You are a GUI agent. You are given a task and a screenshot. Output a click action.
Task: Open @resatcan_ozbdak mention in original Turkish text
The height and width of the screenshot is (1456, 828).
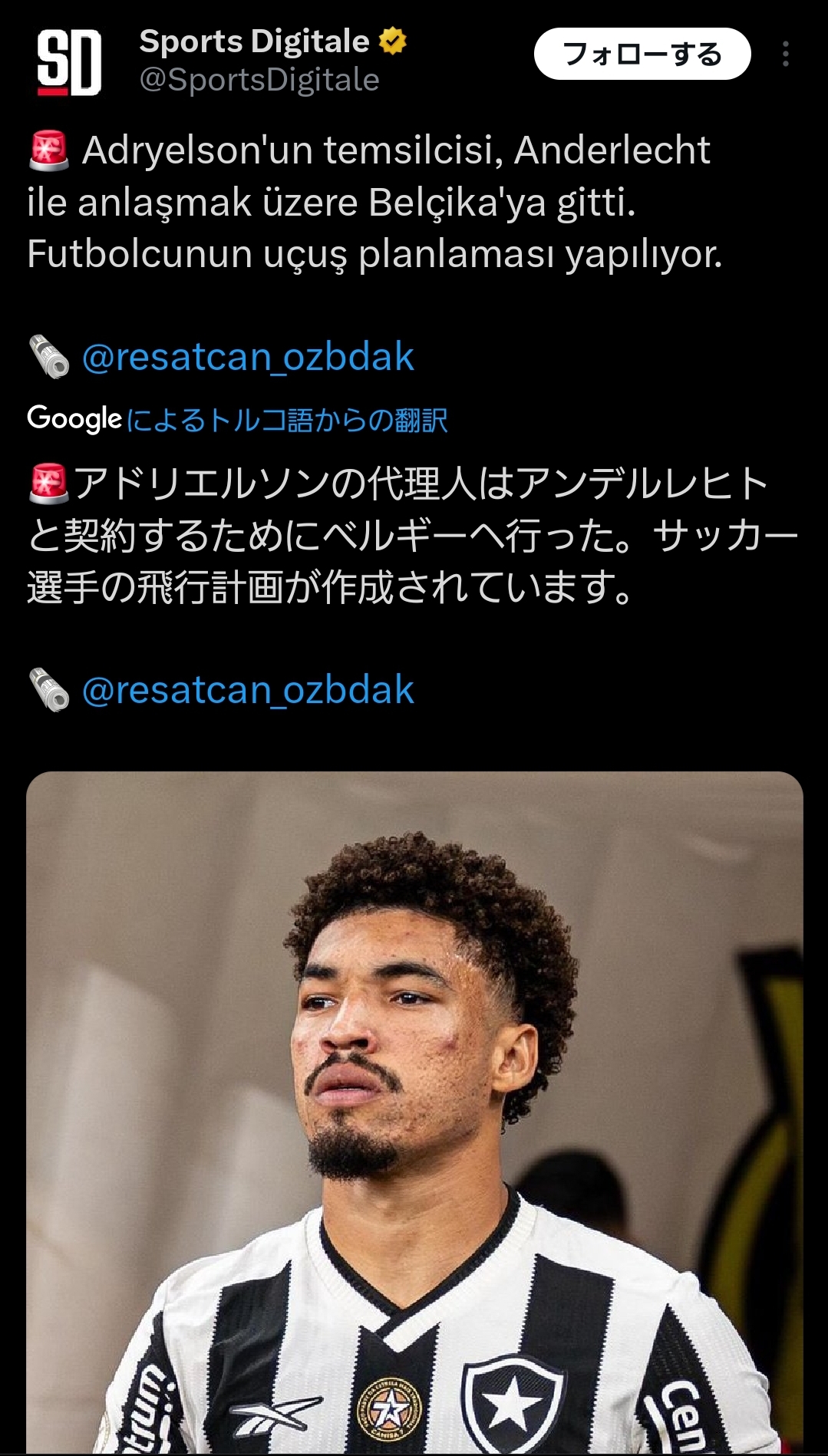[x=248, y=357]
